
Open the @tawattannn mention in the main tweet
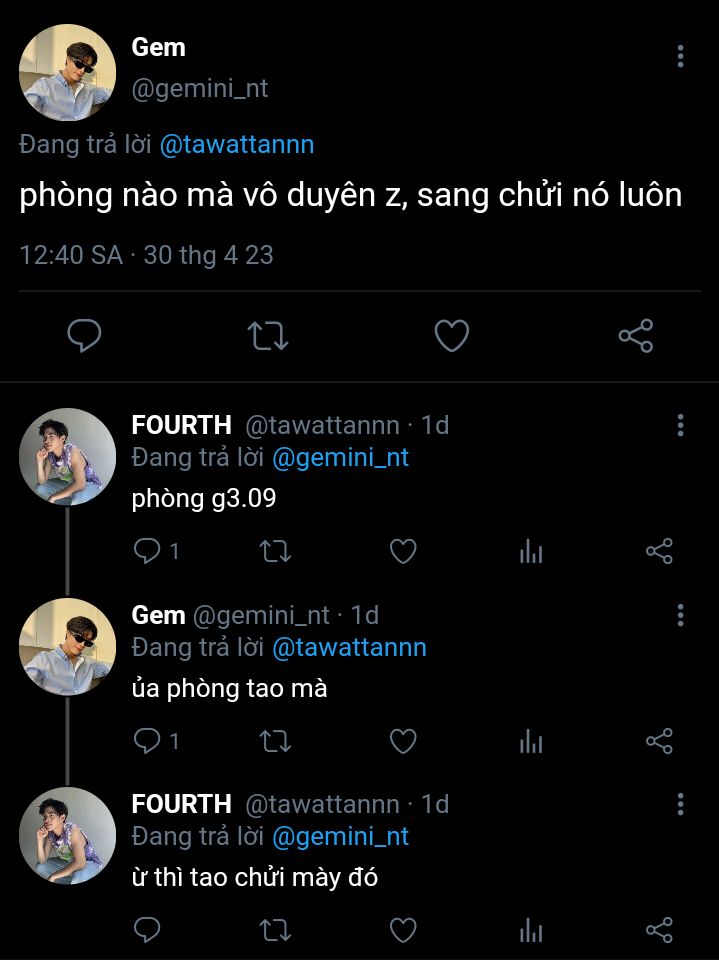click(x=237, y=145)
